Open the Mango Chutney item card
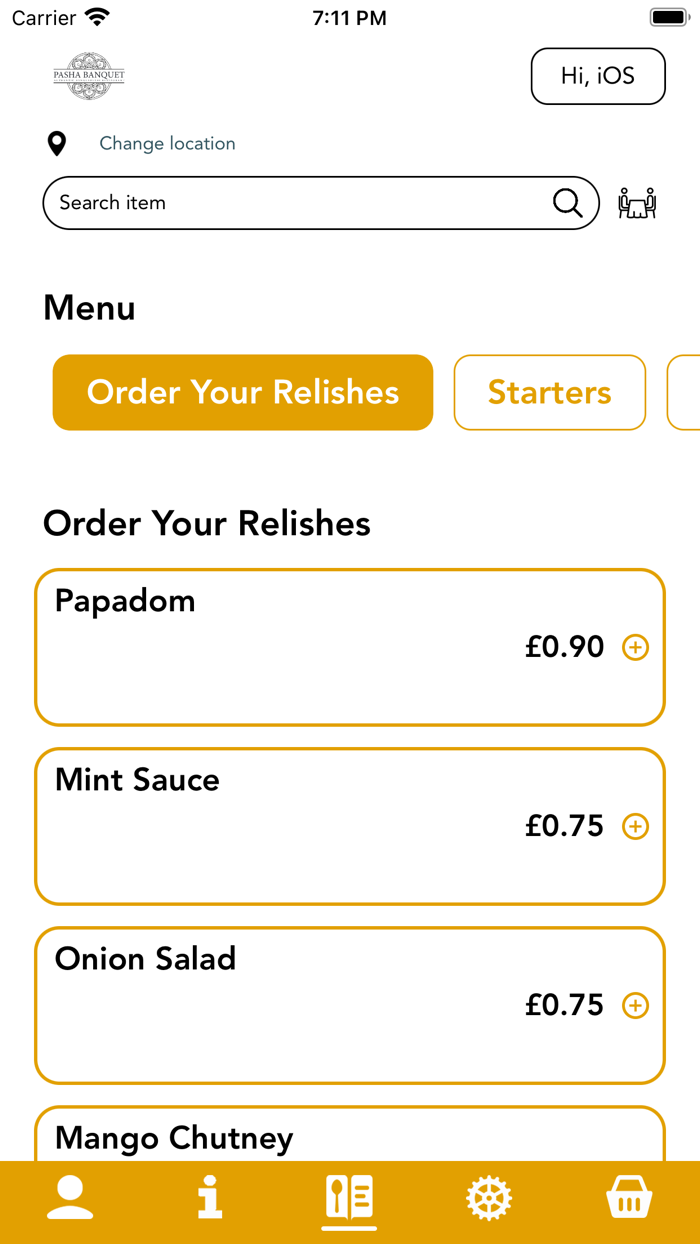700x1244 pixels. 350,1136
